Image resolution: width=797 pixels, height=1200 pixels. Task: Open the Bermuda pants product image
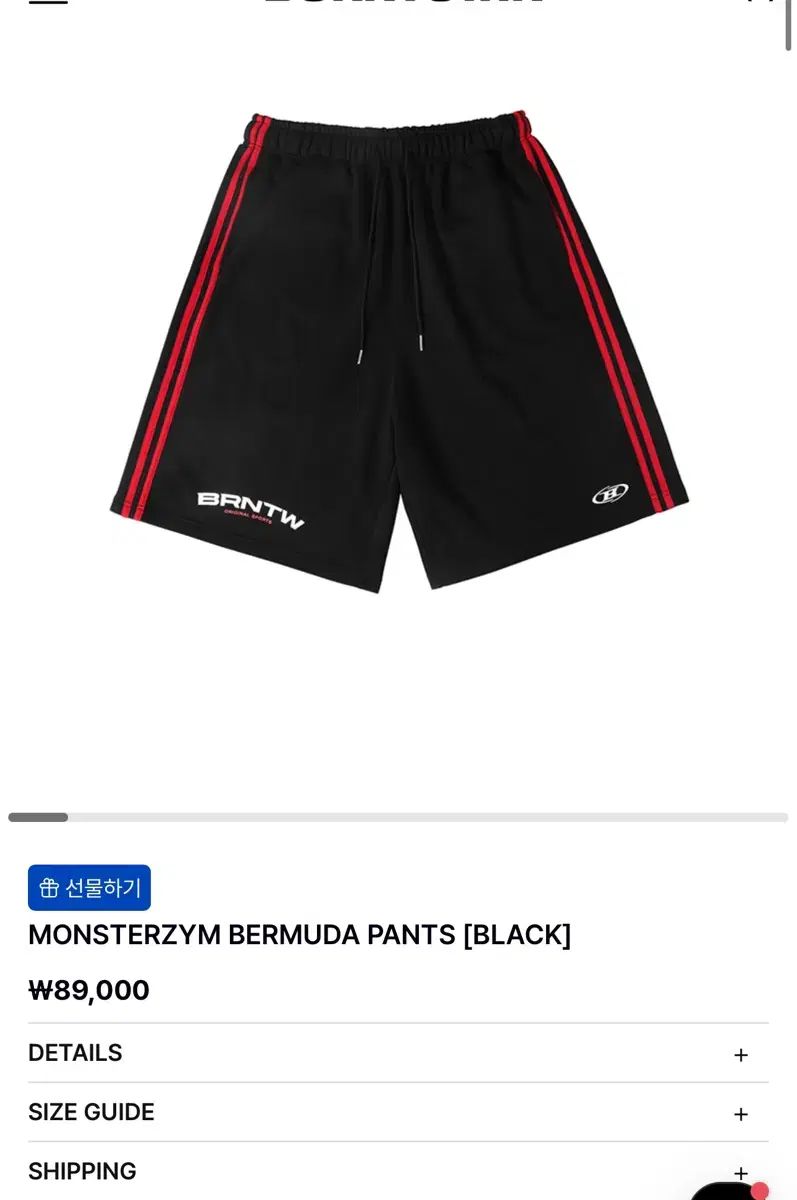398,350
